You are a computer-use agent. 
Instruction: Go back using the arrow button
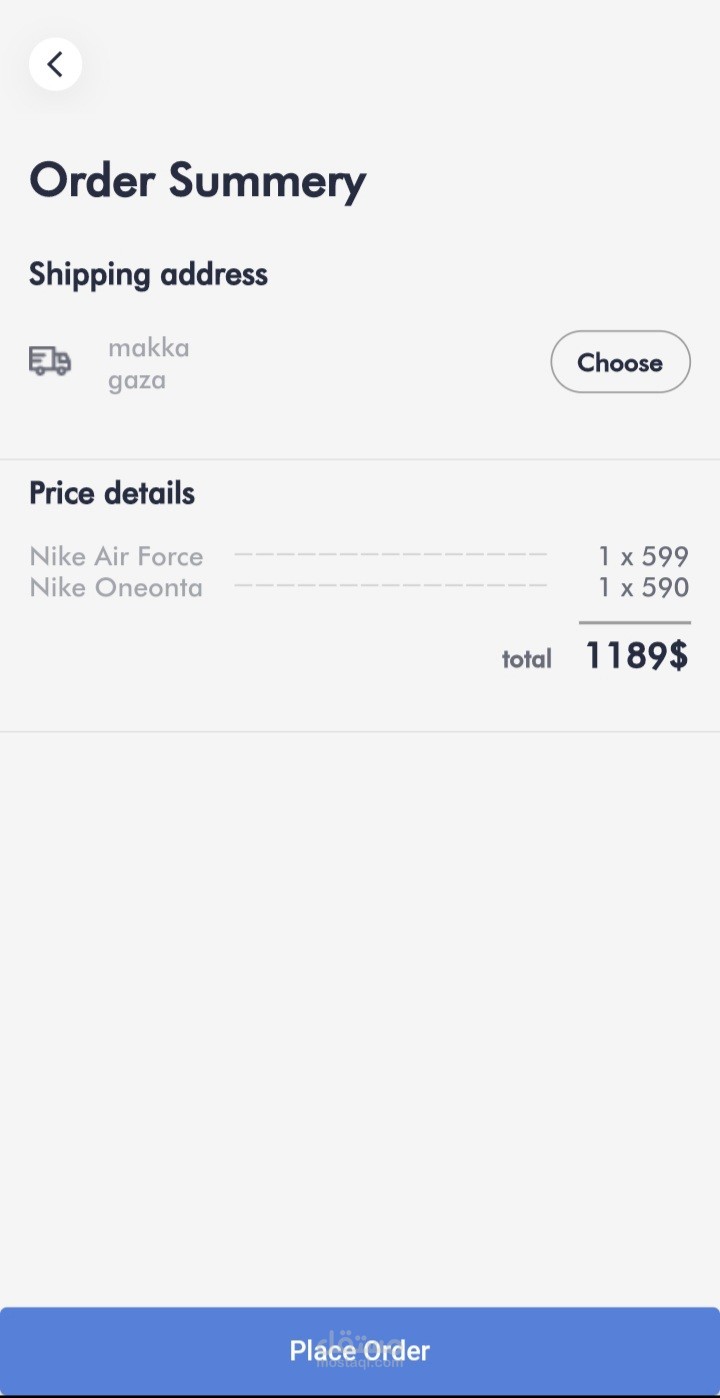point(55,65)
